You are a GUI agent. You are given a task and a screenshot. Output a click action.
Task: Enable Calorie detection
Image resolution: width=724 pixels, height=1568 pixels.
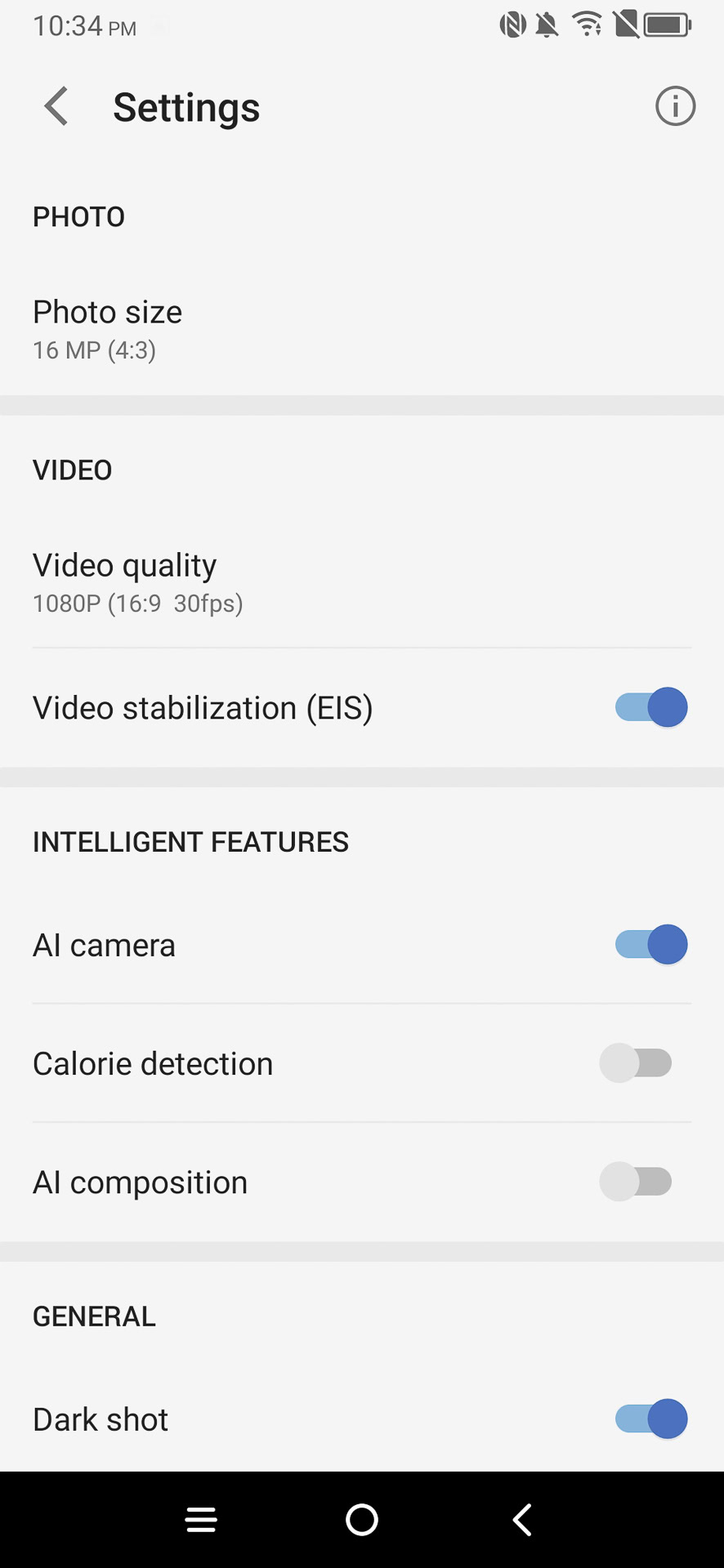click(x=636, y=1063)
